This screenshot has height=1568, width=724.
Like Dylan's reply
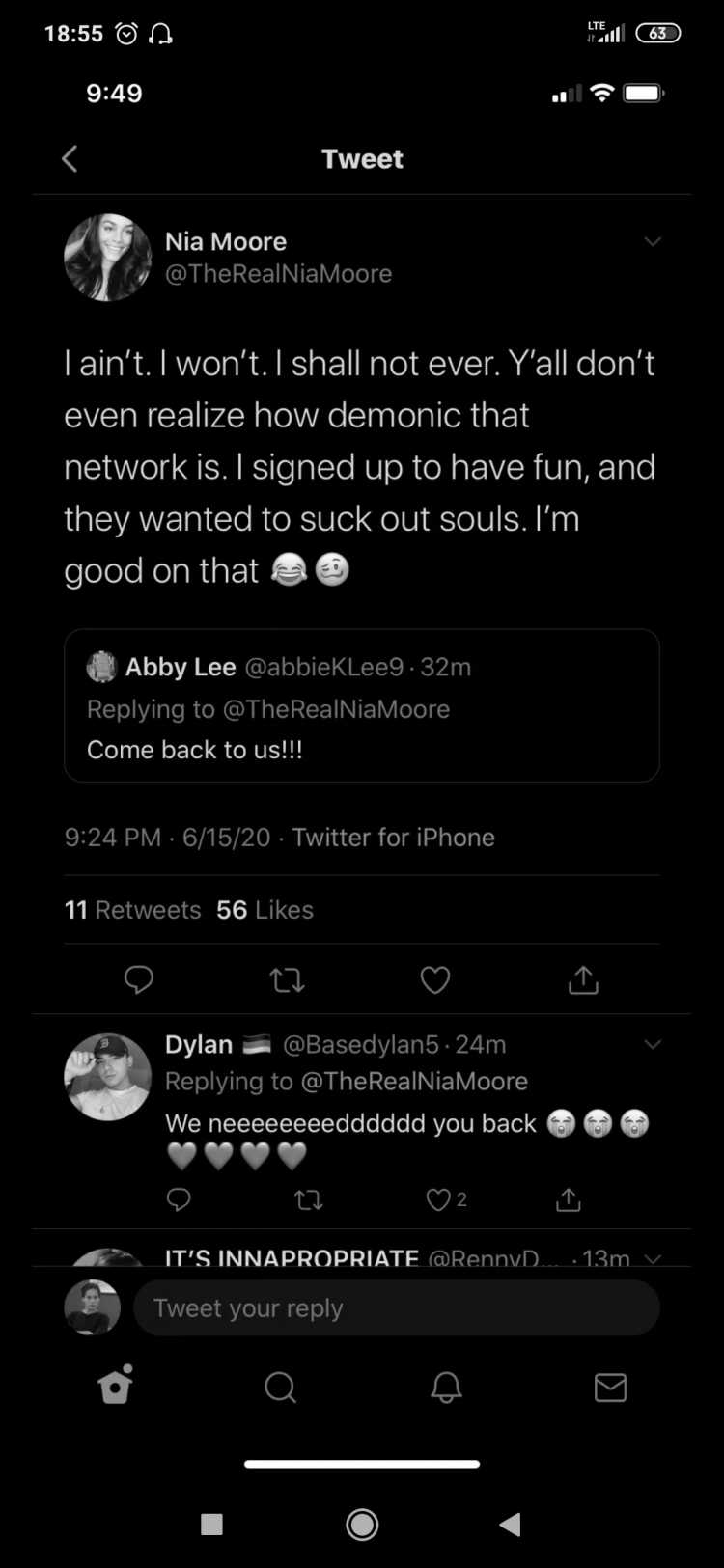click(x=447, y=1199)
